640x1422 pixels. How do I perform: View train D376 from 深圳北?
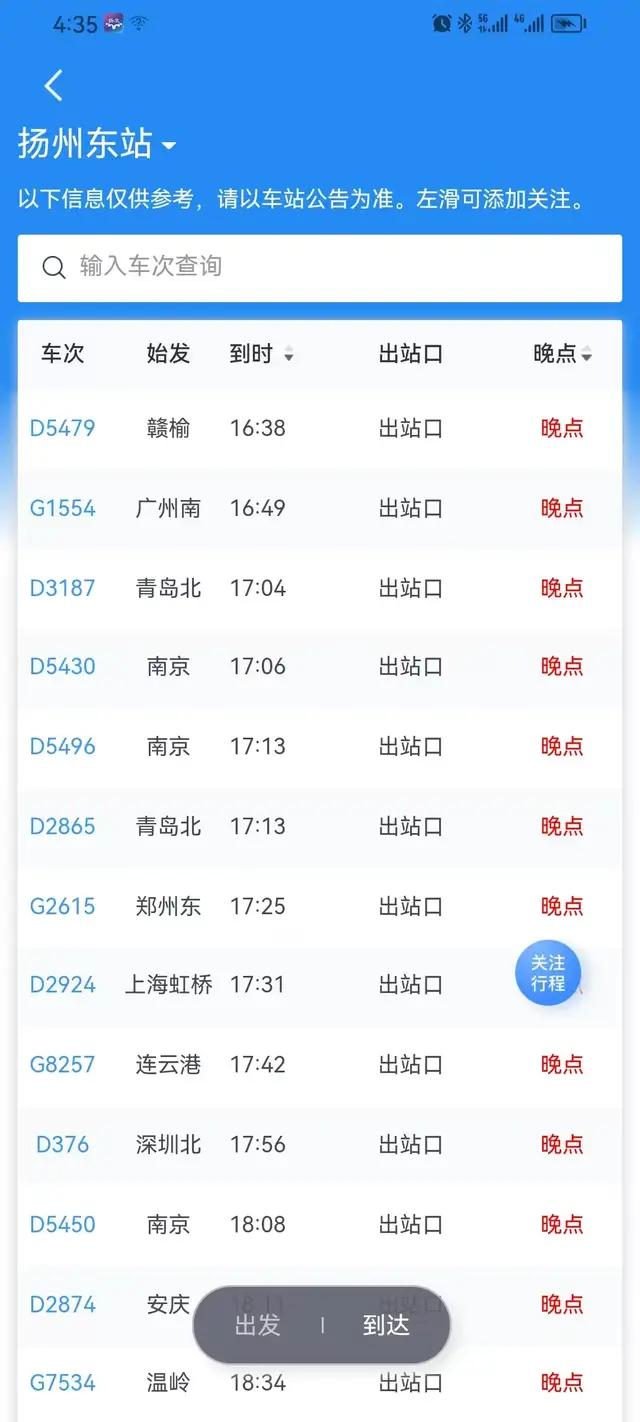tap(62, 1145)
